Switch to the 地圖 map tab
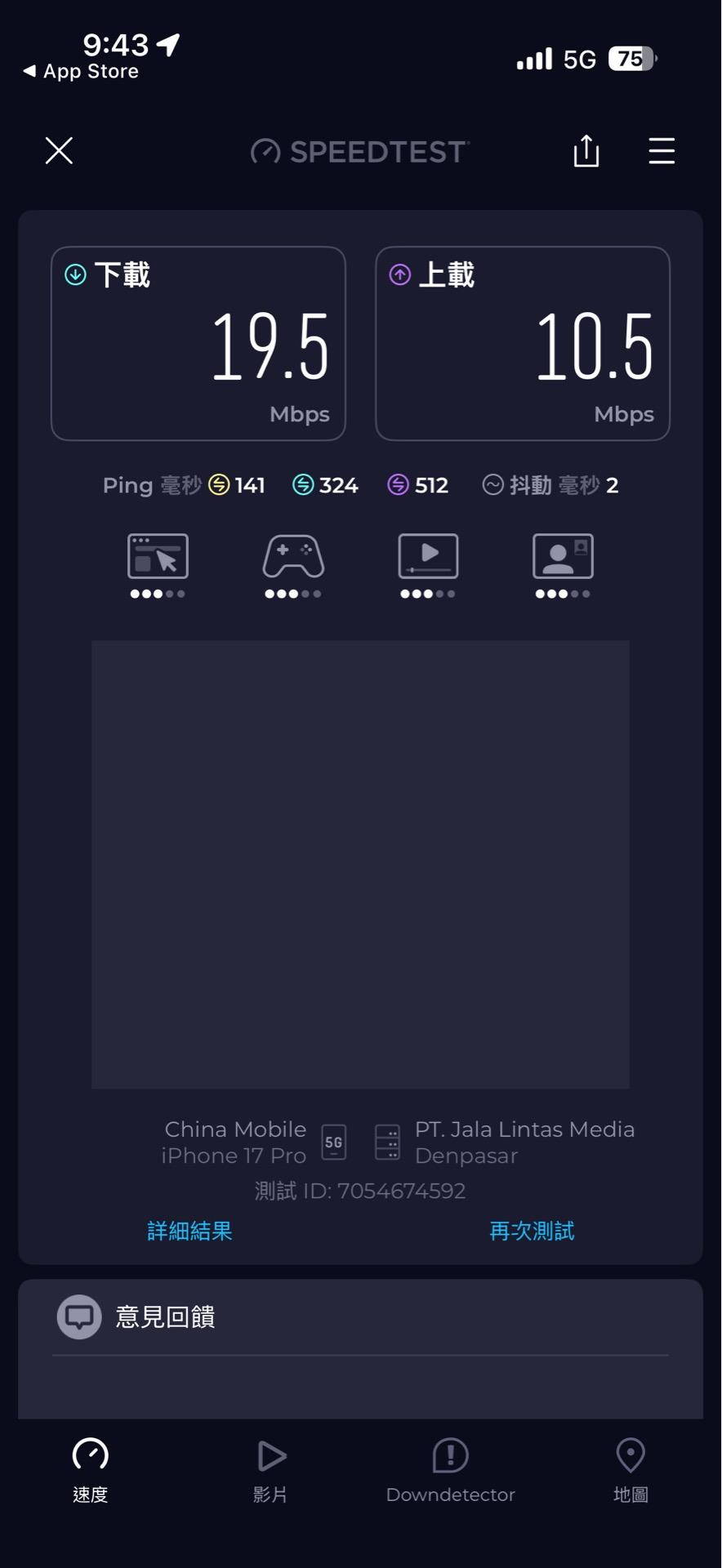This screenshot has width=722, height=1568. click(631, 1470)
